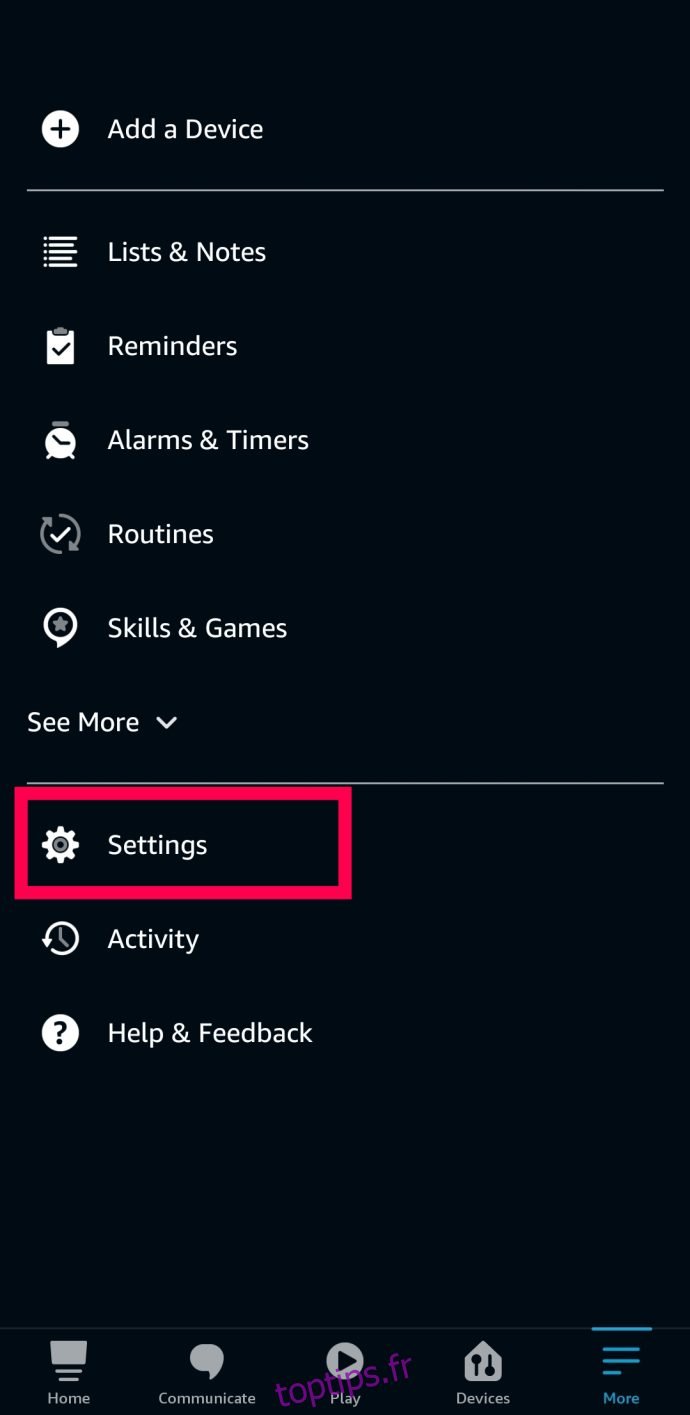The height and width of the screenshot is (1415, 690).
Task: Open the Reminders row
Action: [345, 346]
